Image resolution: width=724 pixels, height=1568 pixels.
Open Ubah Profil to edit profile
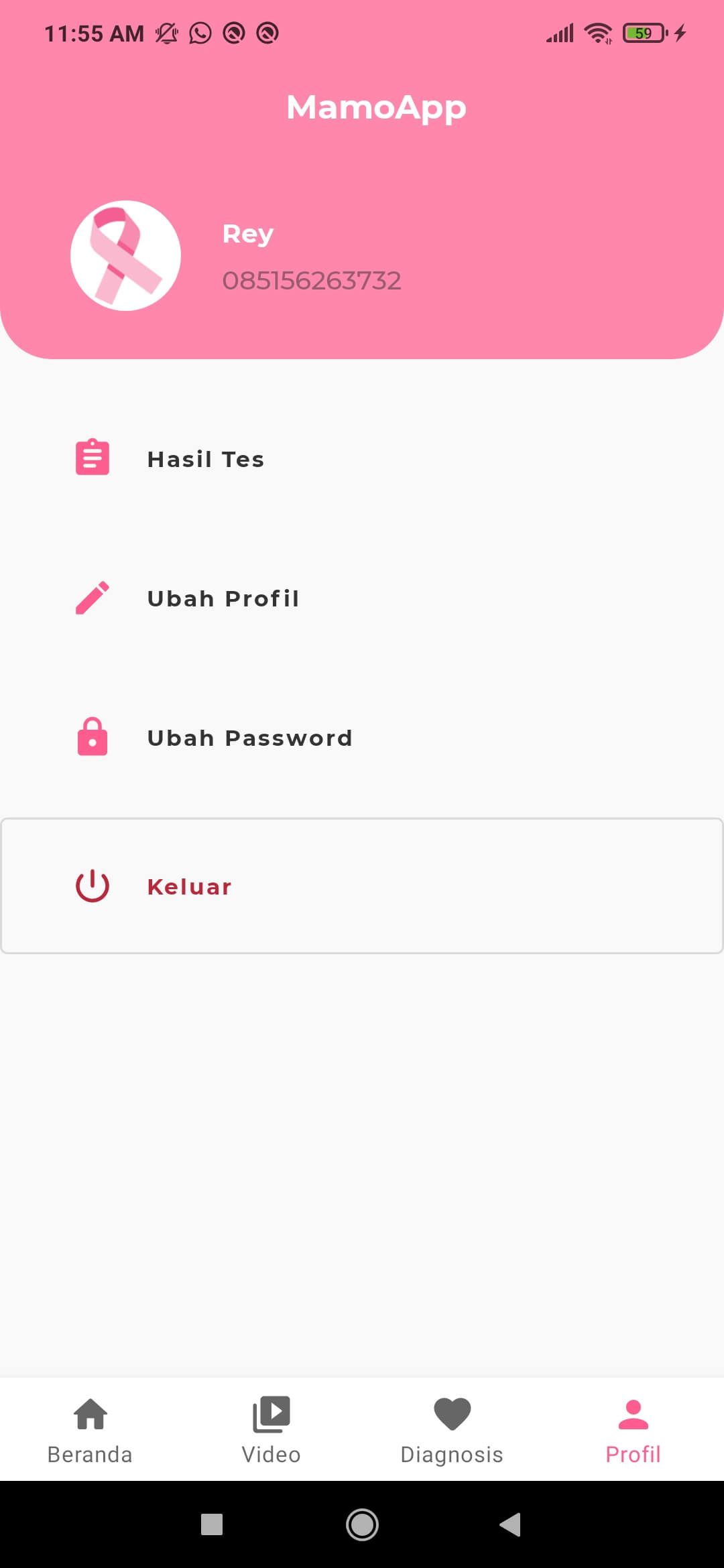pyautogui.click(x=223, y=598)
